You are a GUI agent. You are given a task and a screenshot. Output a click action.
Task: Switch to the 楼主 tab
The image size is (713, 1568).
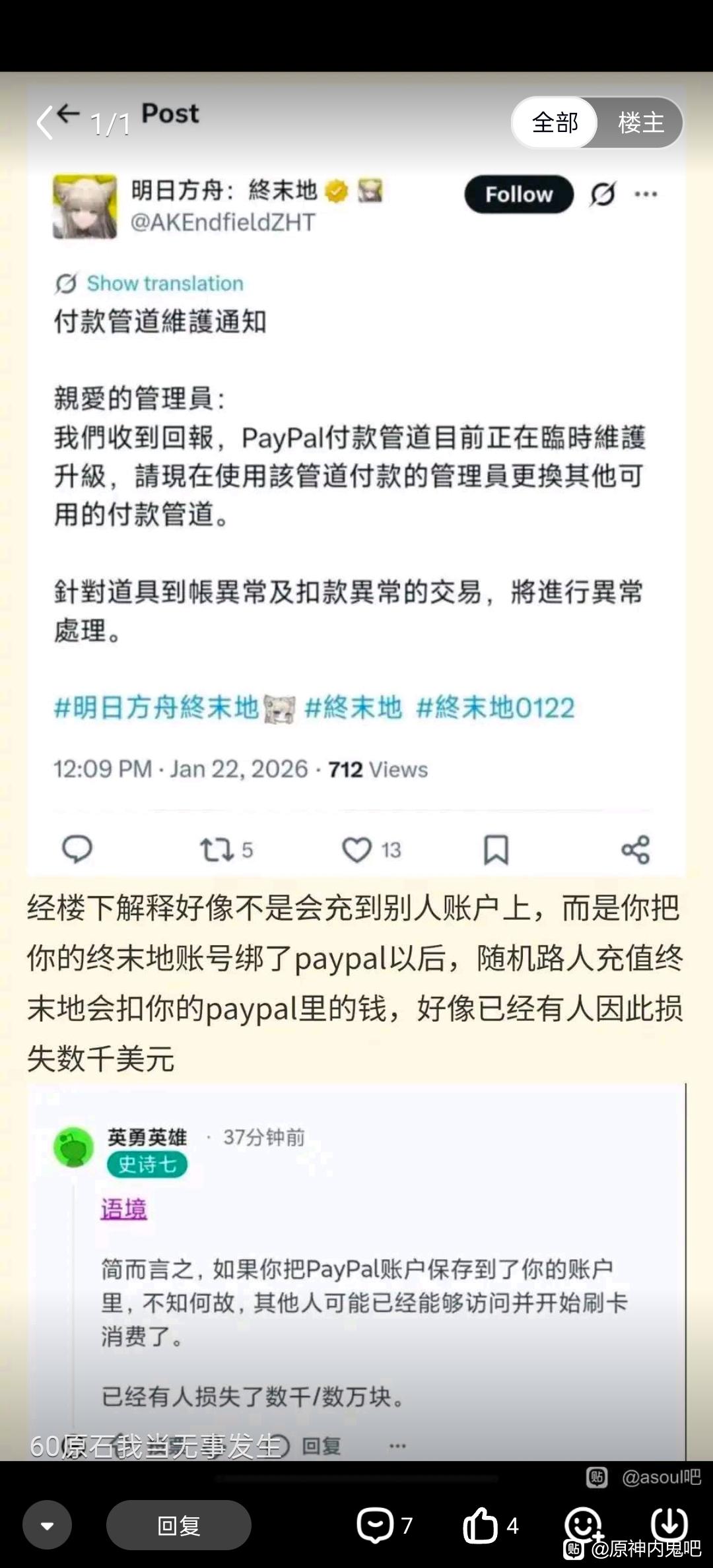(640, 123)
